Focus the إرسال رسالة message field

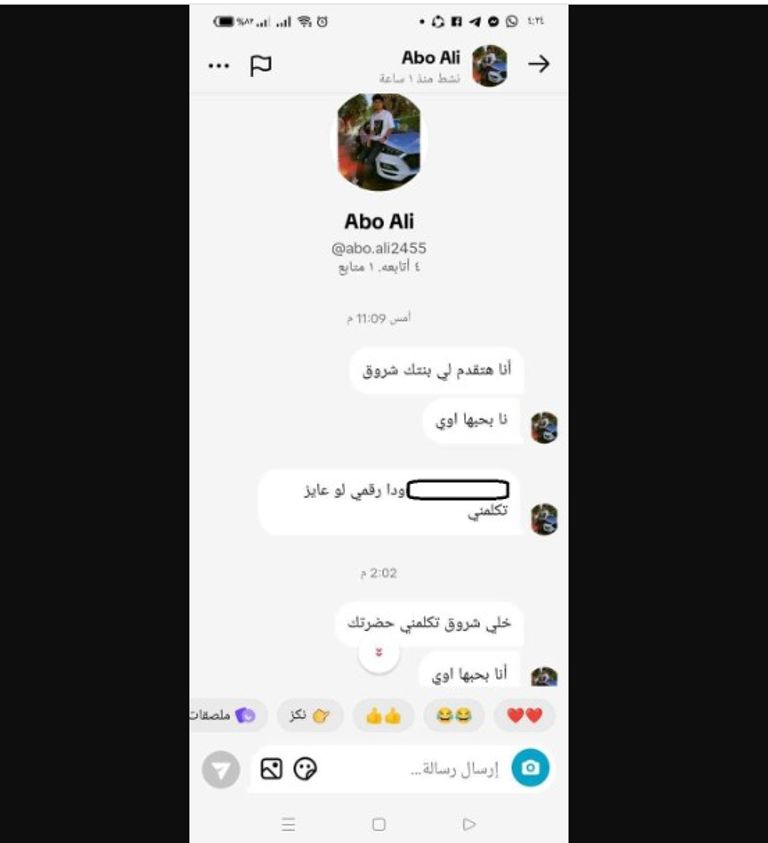[420, 769]
